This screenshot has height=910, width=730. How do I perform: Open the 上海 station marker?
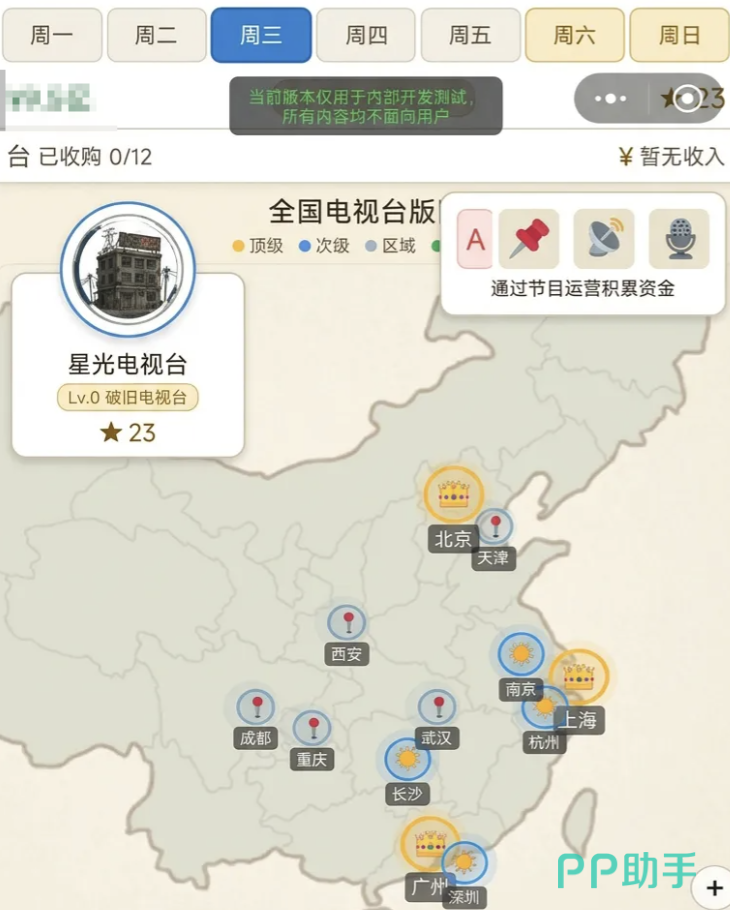point(579,678)
